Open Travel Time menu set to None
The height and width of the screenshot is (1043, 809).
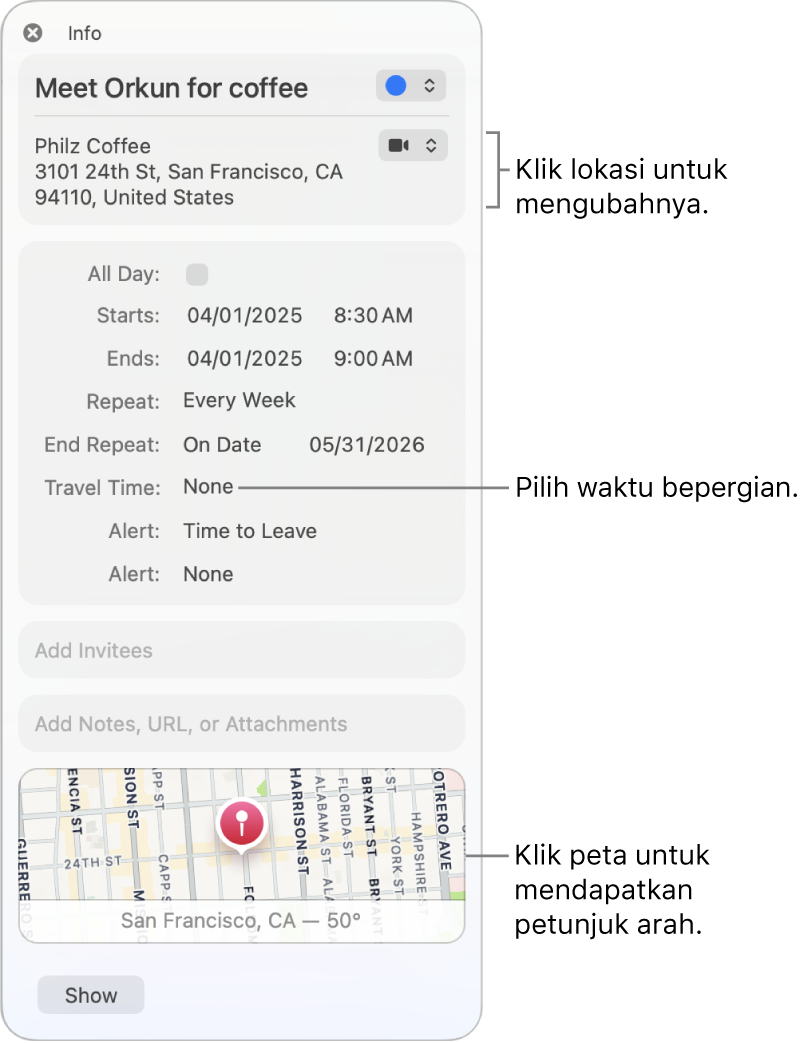tap(208, 487)
